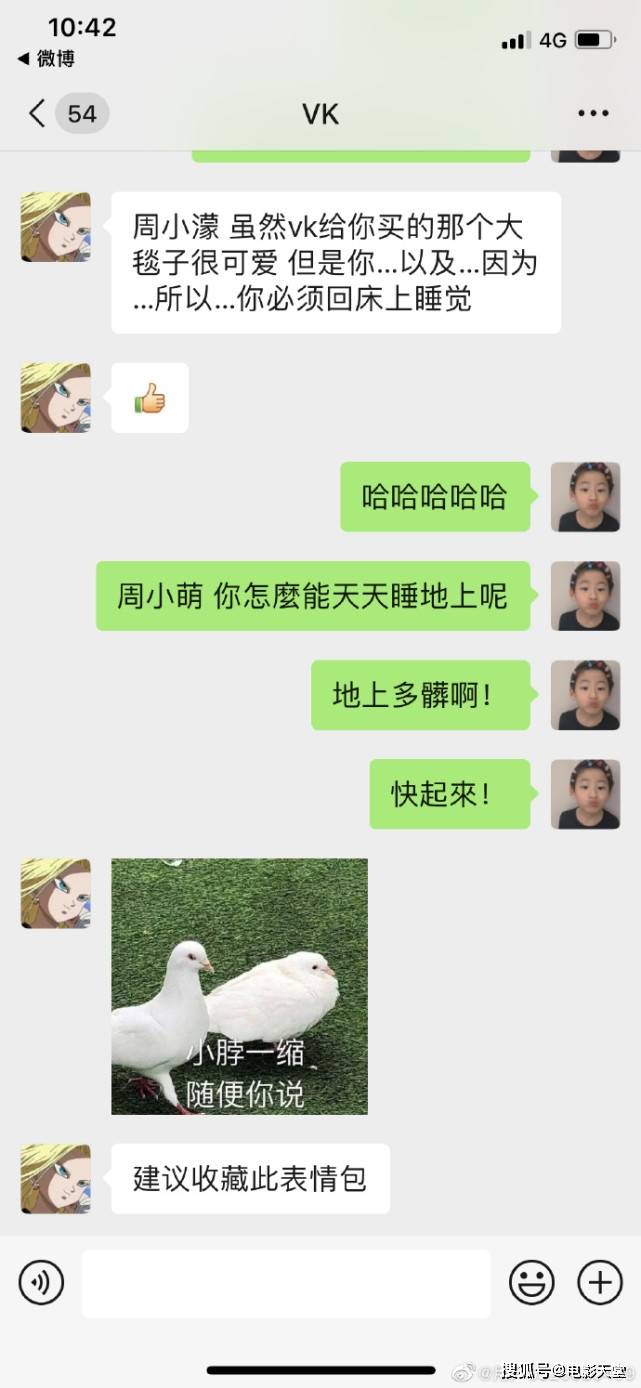Return to Weibo via the status bar link
Image resolution: width=641 pixels, height=1388 pixels.
point(47,59)
